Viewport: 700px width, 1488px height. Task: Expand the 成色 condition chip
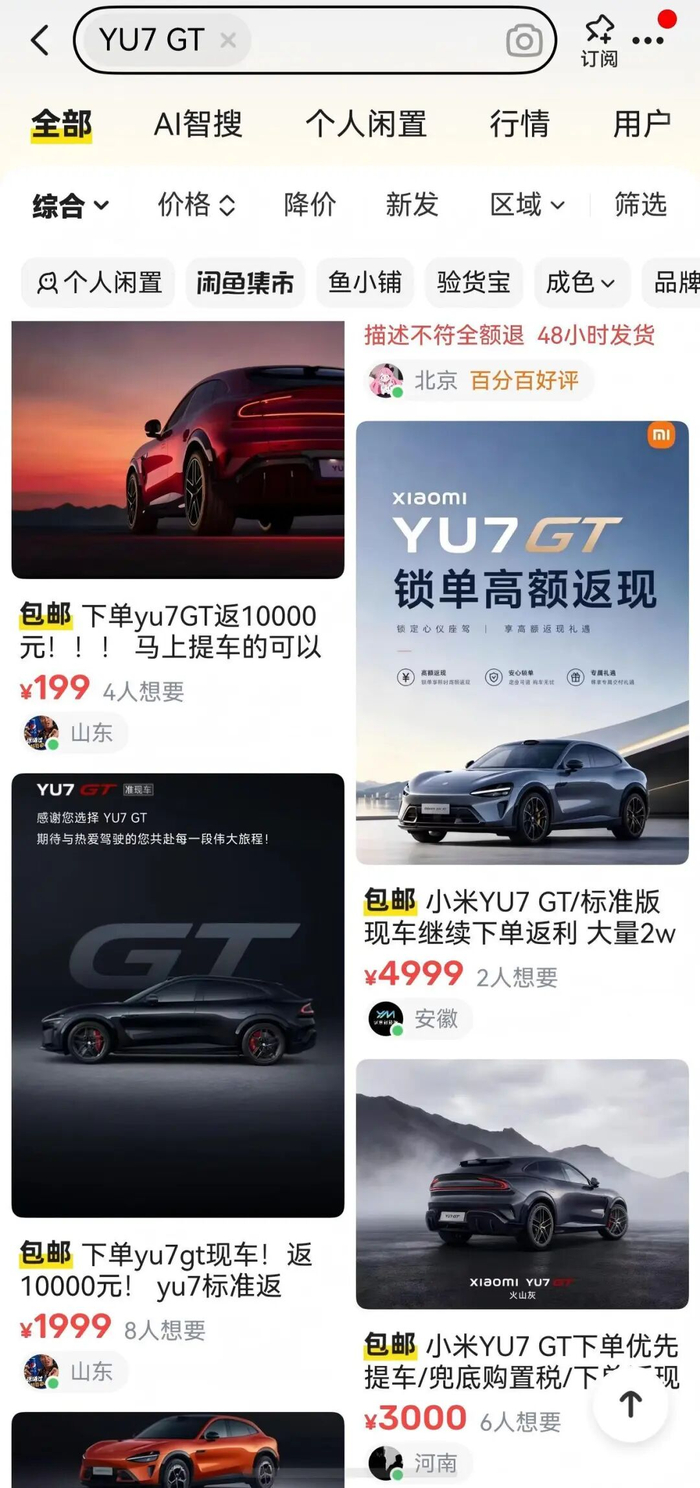click(x=582, y=283)
